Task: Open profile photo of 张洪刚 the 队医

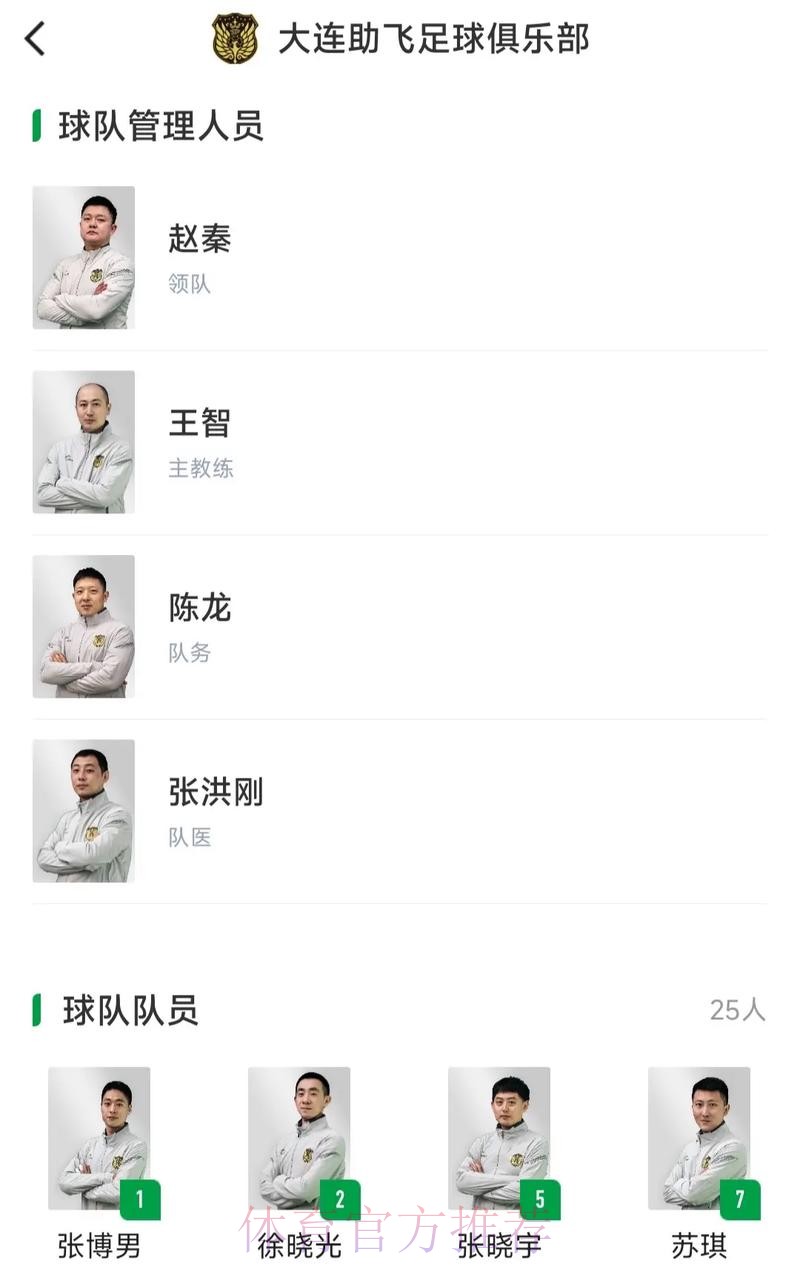Action: tap(84, 810)
